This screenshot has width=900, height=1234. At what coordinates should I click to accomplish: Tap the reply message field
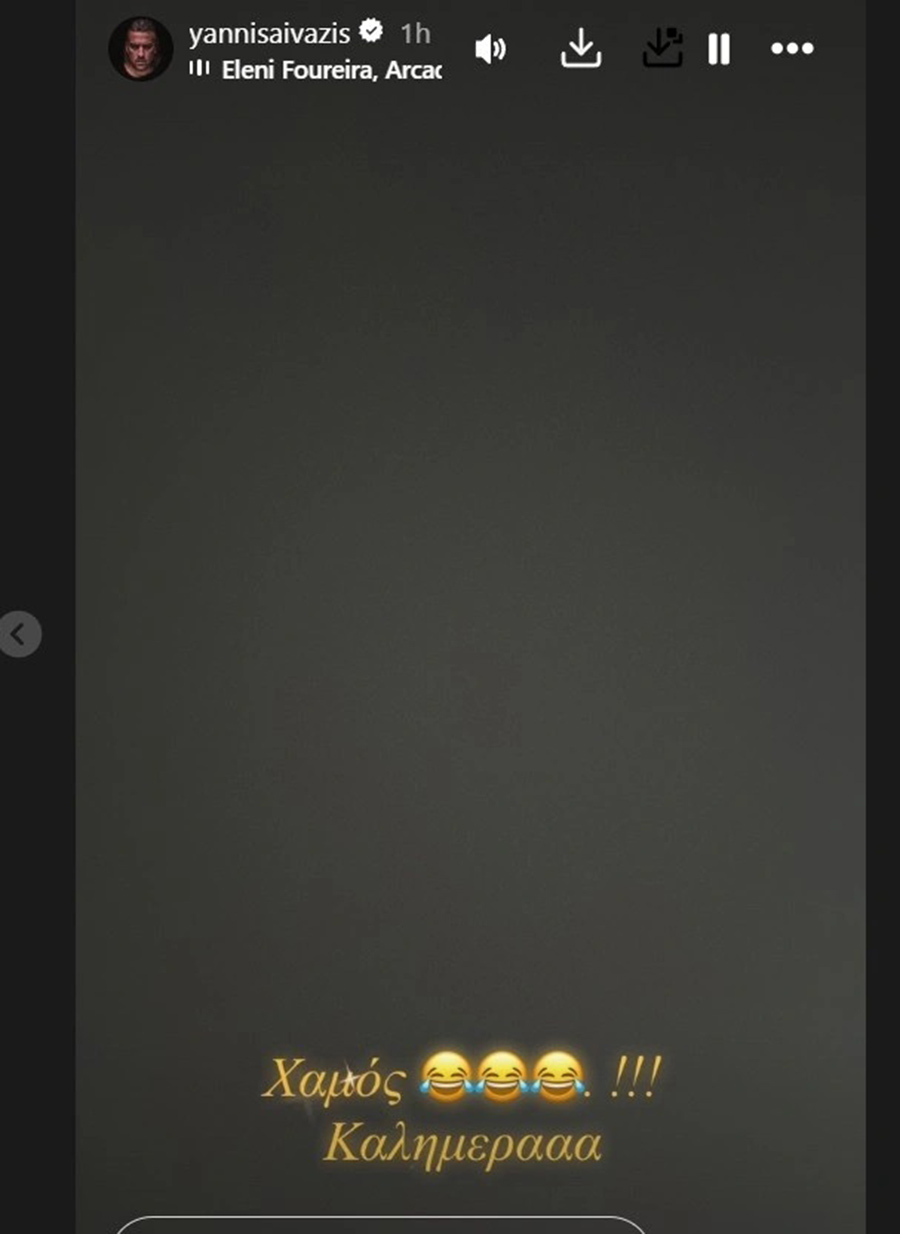(380, 1225)
